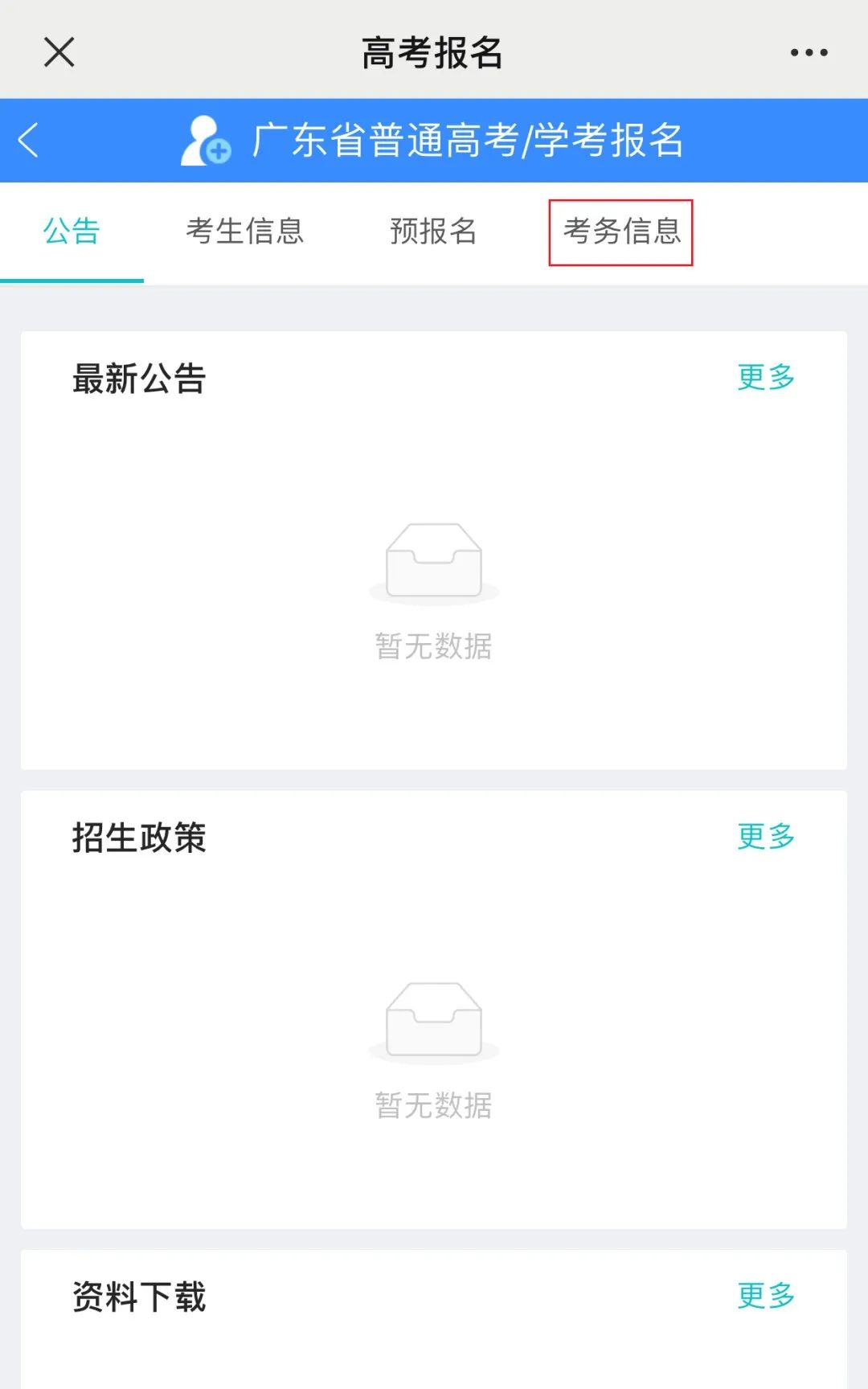Select the 公告 tab

[x=72, y=232]
